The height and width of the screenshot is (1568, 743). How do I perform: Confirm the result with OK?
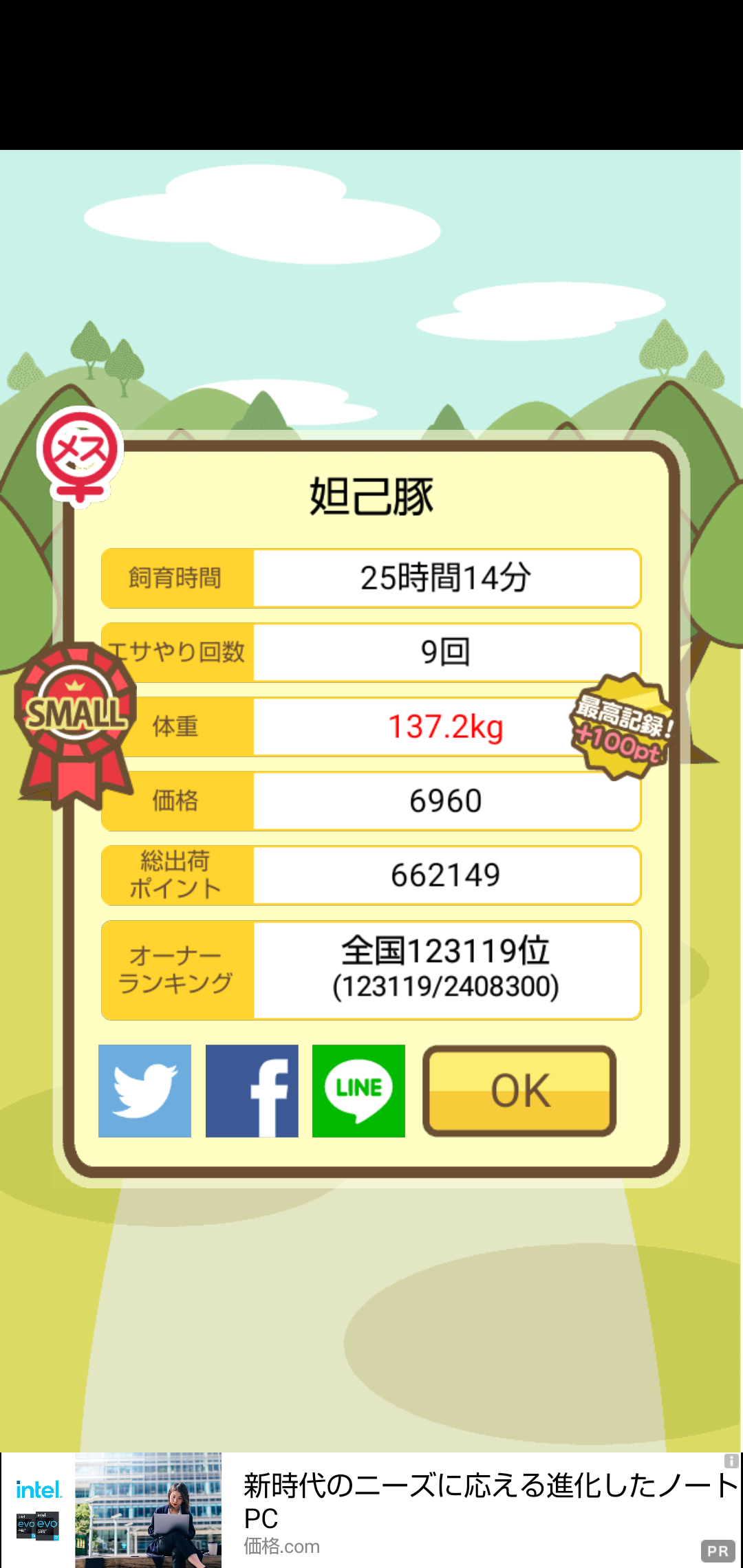tap(519, 1091)
